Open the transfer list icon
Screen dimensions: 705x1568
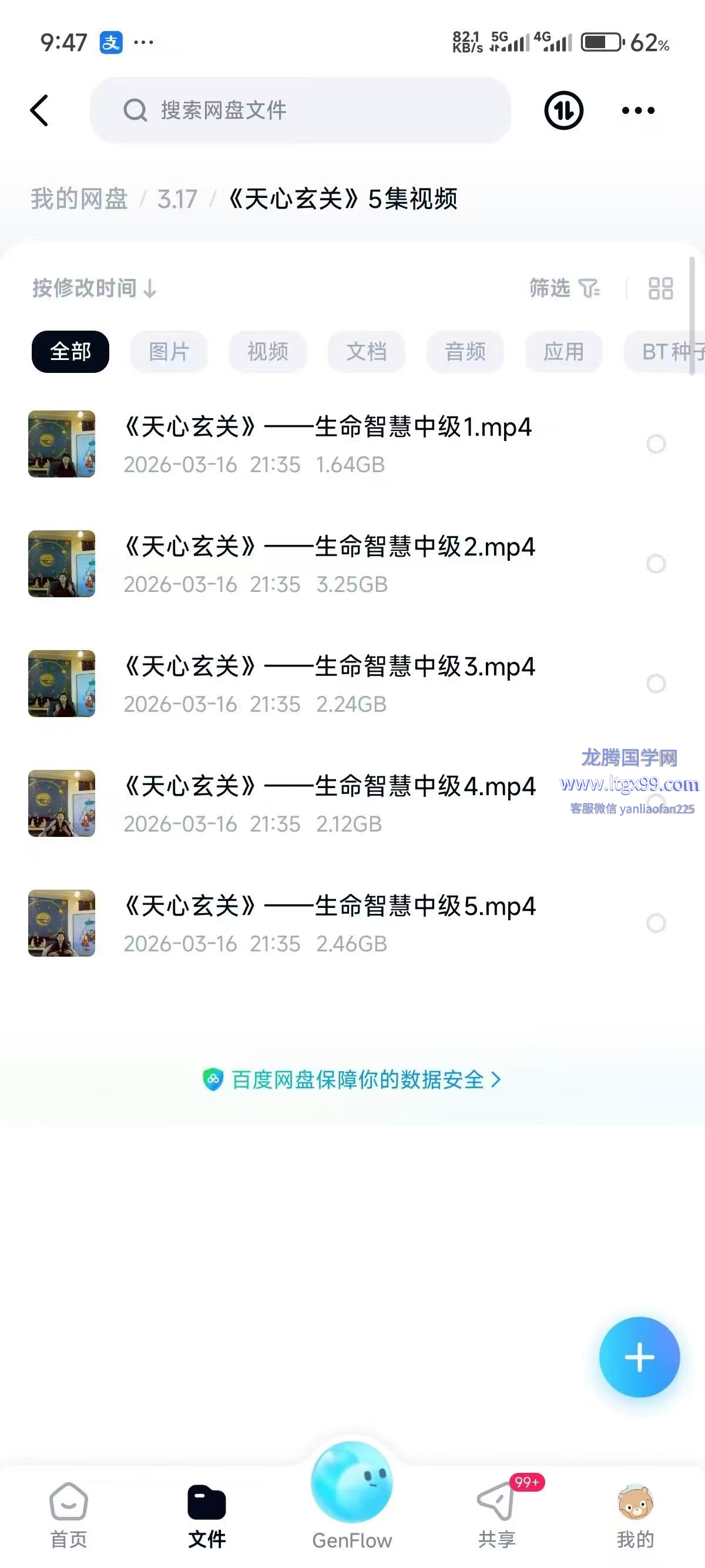[563, 111]
